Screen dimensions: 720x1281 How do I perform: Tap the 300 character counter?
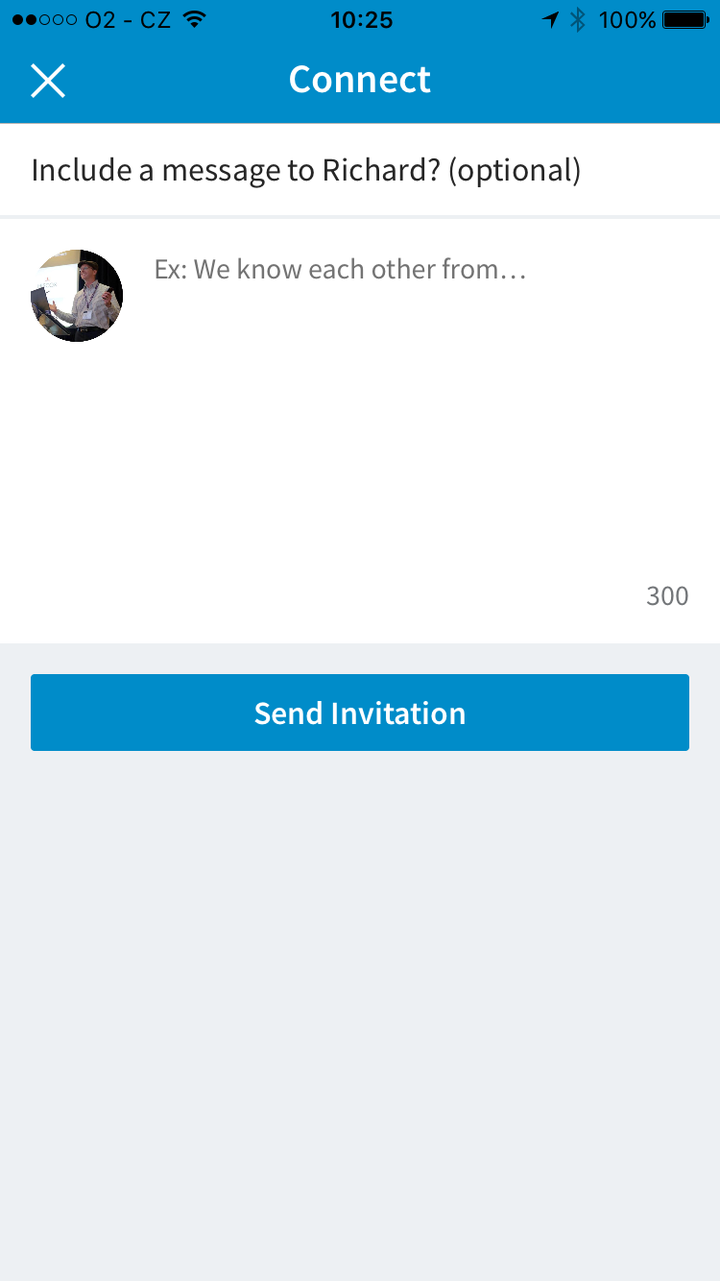pos(667,595)
